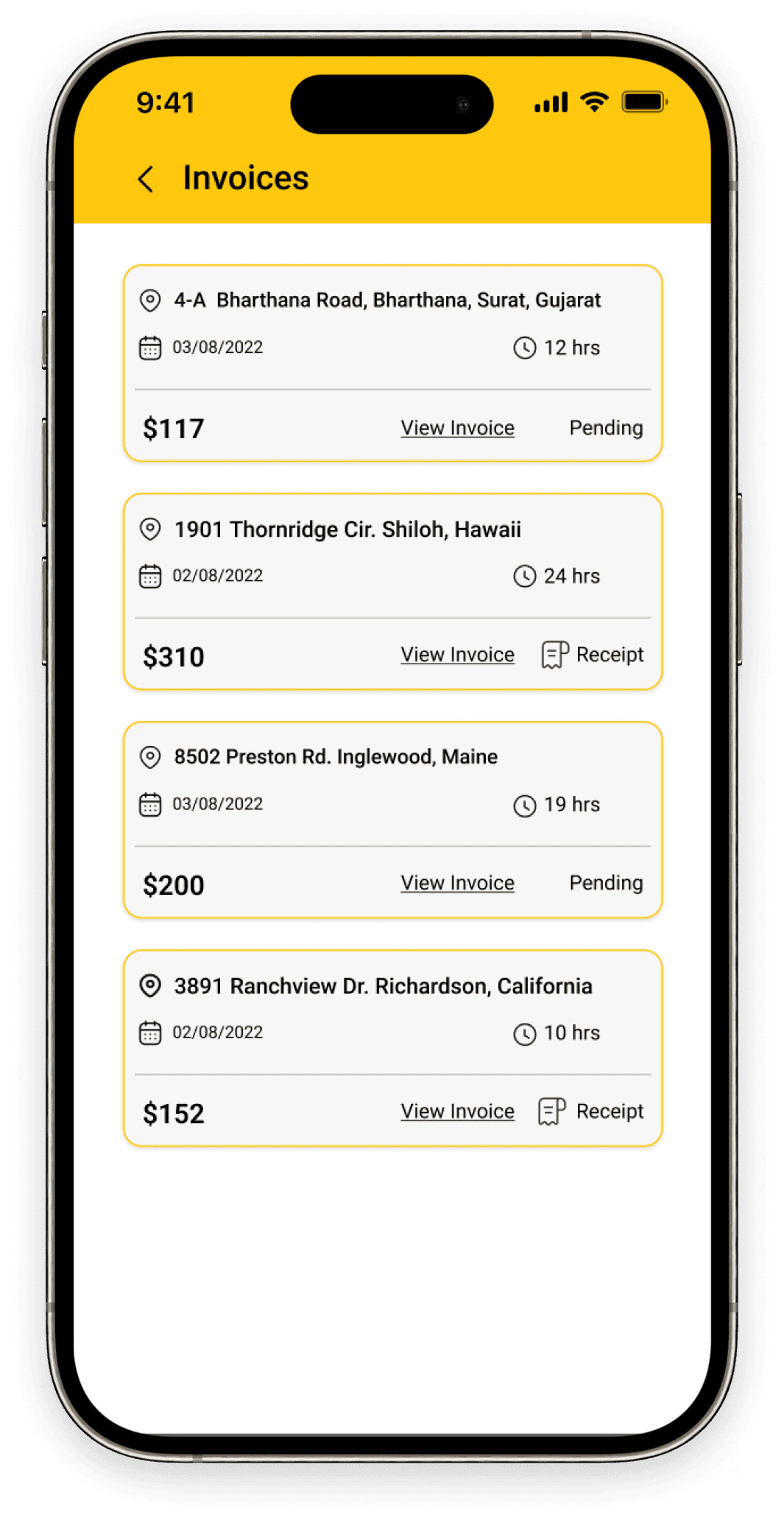Select the 8502 Preston Rd. Inglewood card
Image resolution: width=784 pixels, height=1517 pixels.
coord(392,781)
